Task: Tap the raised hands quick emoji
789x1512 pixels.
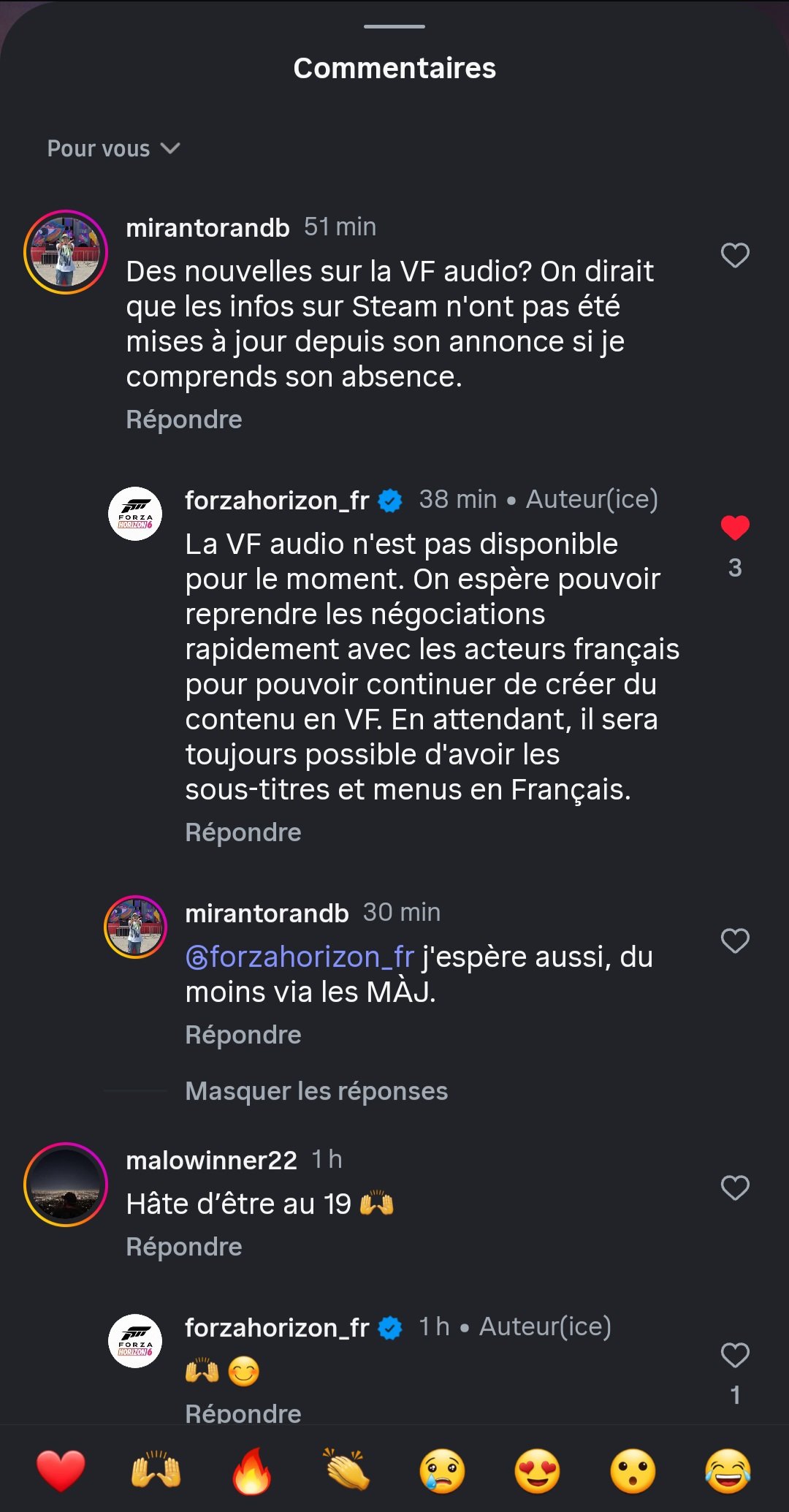Action: click(156, 1470)
